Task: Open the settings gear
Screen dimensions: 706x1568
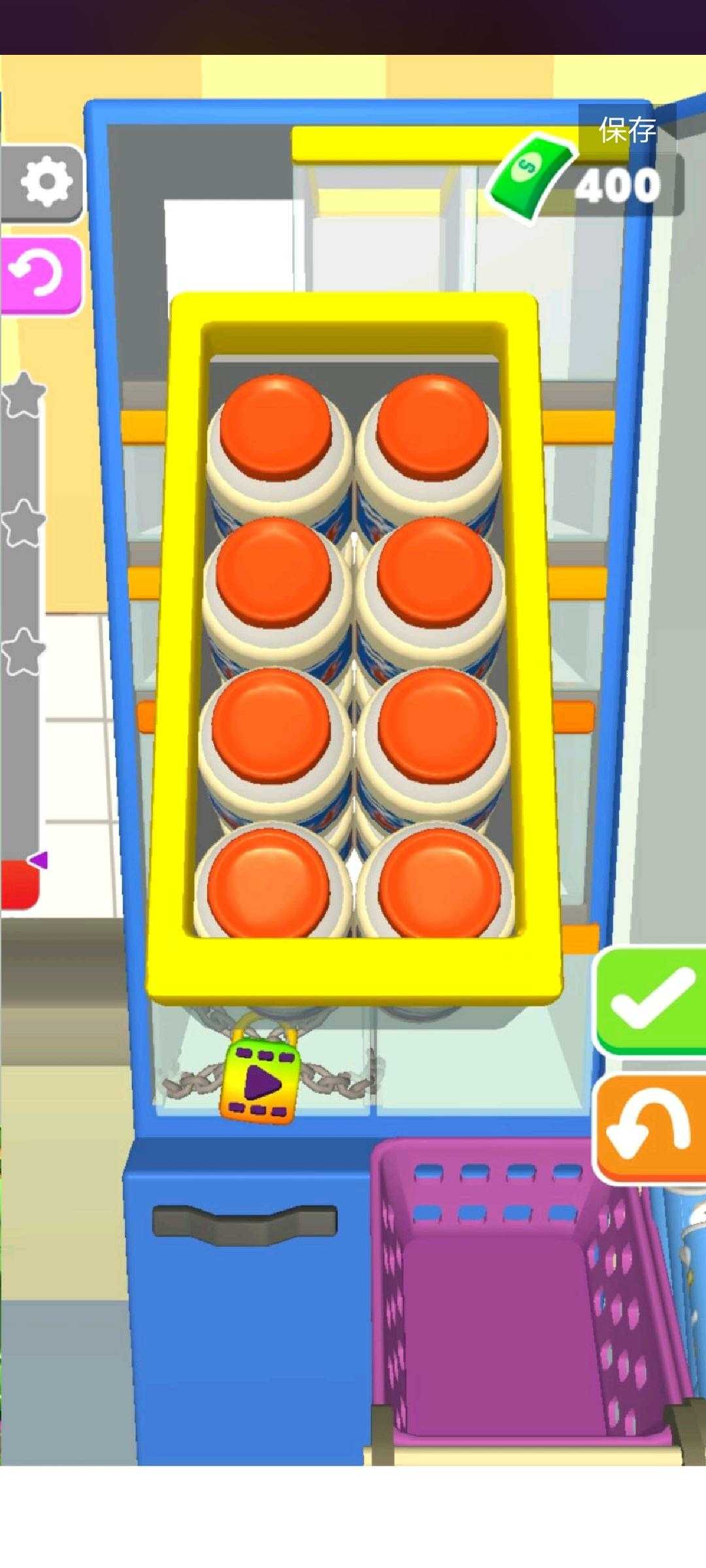Action: coord(44,182)
